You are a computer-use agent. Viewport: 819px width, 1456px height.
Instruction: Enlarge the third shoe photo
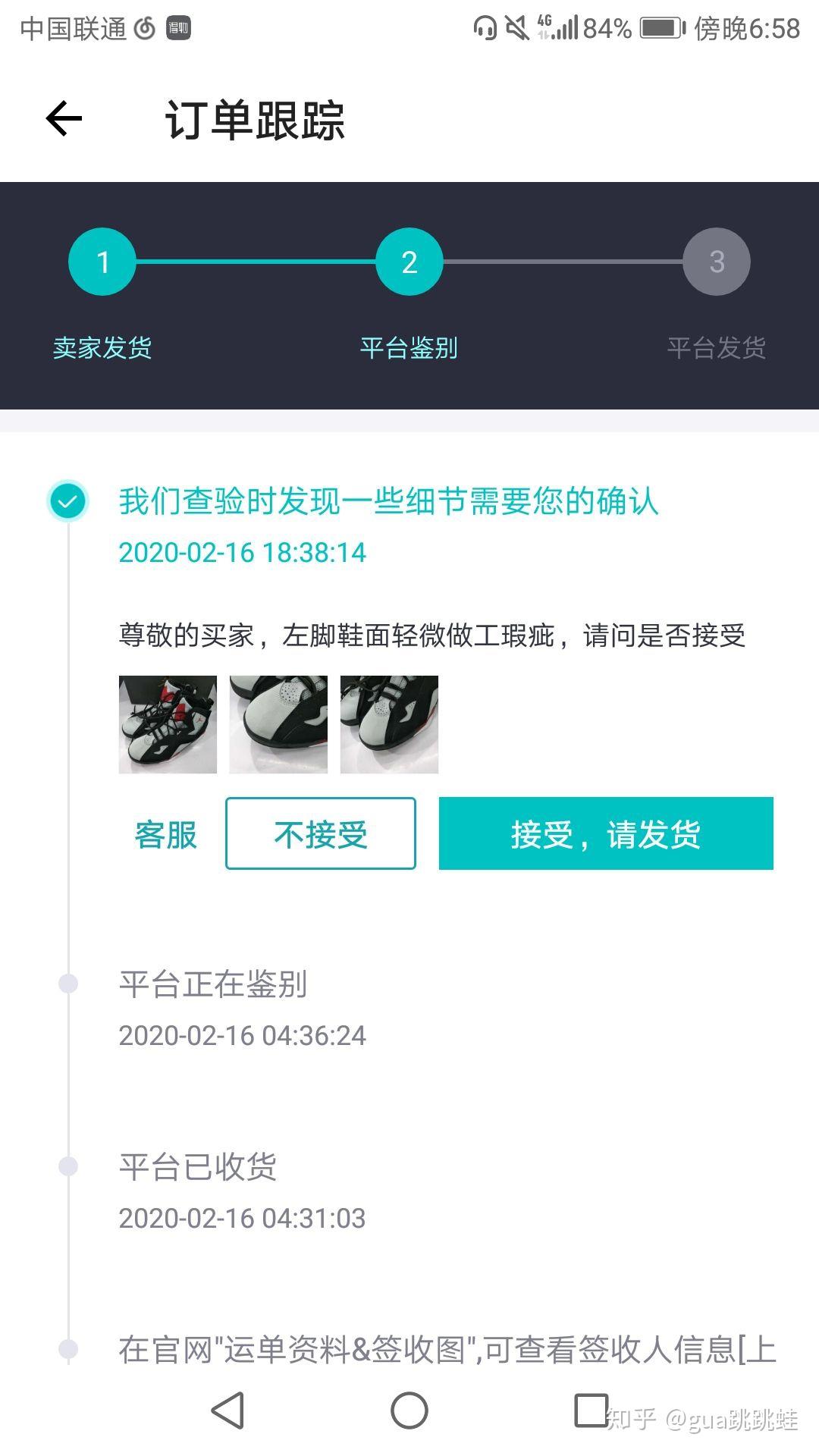coord(389,724)
